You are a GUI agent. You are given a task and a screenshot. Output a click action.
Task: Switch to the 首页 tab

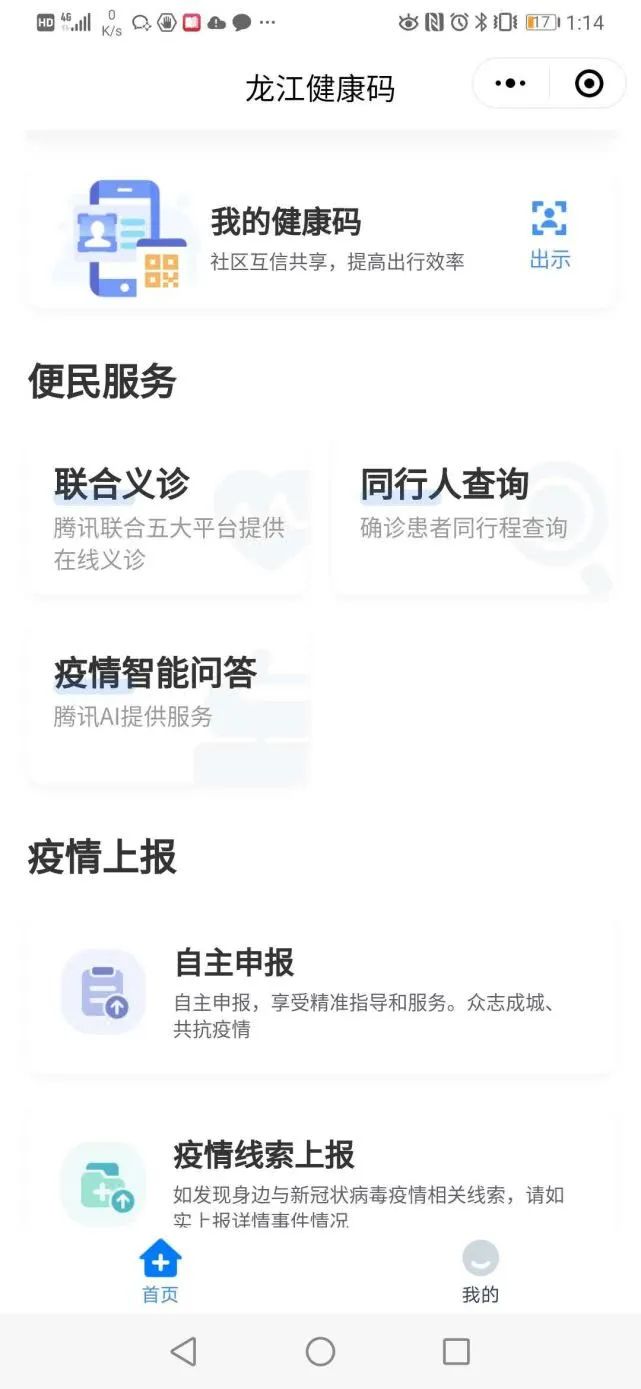(x=160, y=1272)
